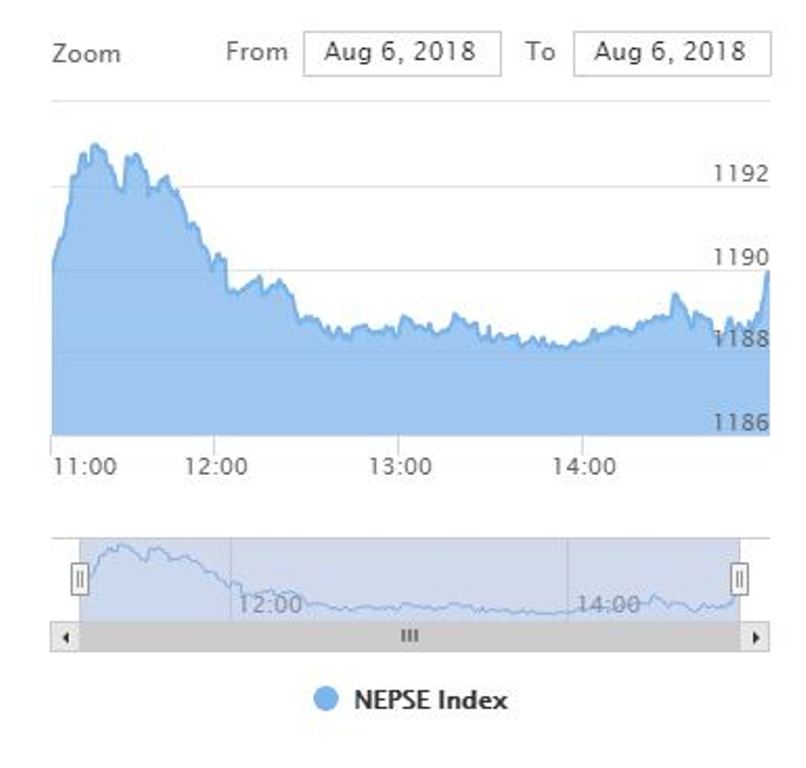The image size is (806, 768).
Task: Tap the scrollbar left arrow
Action: (65, 636)
